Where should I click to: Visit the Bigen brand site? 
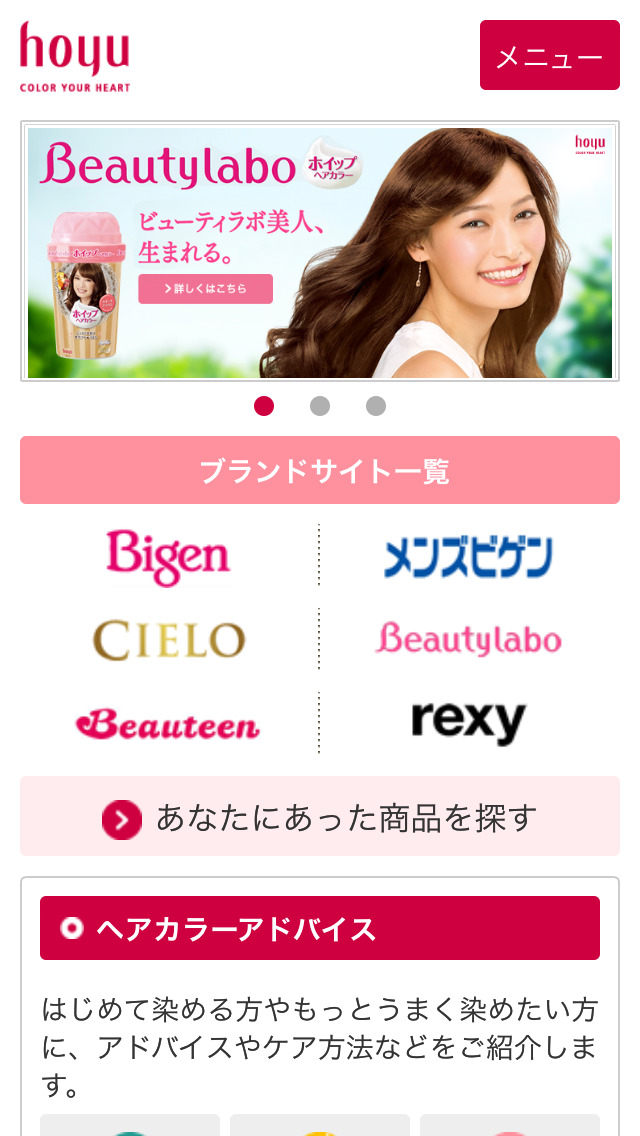pos(168,556)
